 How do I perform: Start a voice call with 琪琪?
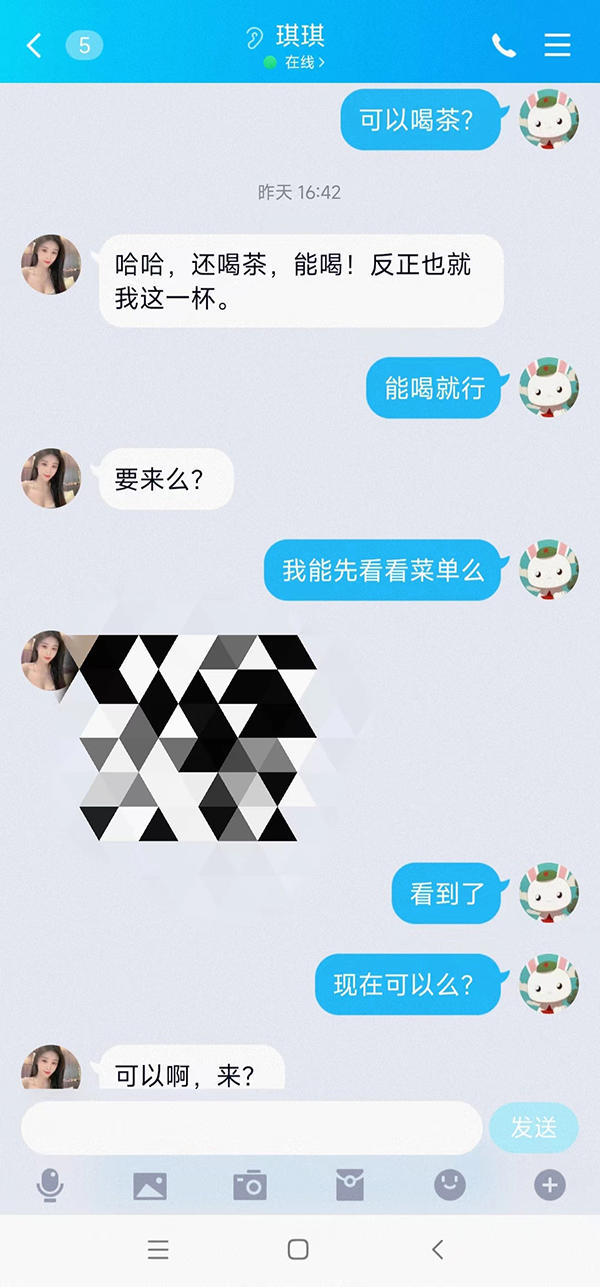click(504, 45)
